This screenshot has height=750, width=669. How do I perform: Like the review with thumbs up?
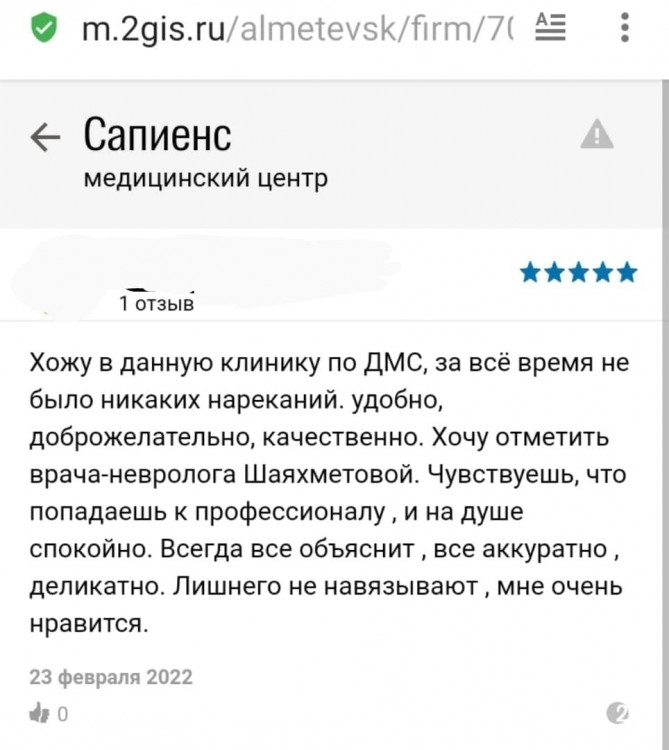pyautogui.click(x=42, y=712)
